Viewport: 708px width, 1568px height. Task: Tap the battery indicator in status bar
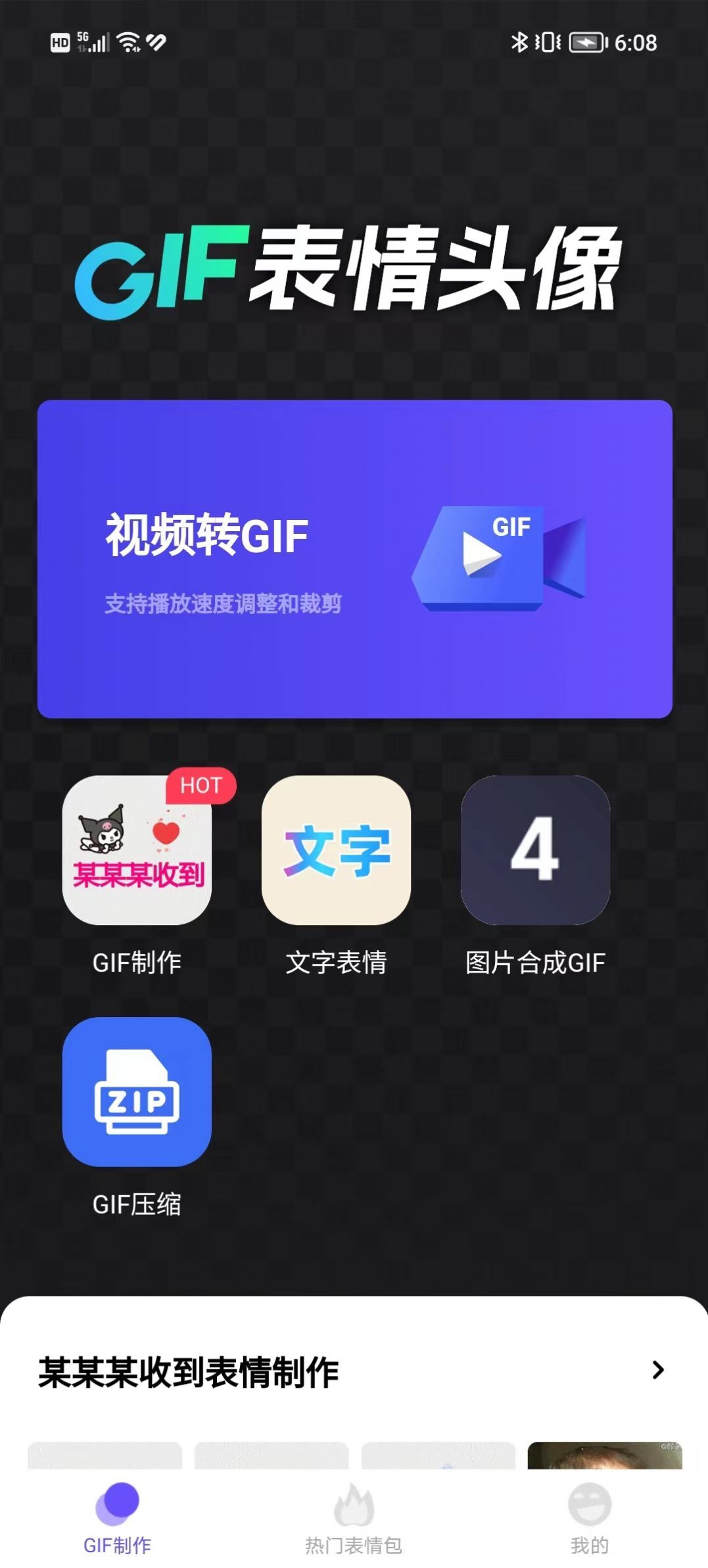tap(583, 43)
